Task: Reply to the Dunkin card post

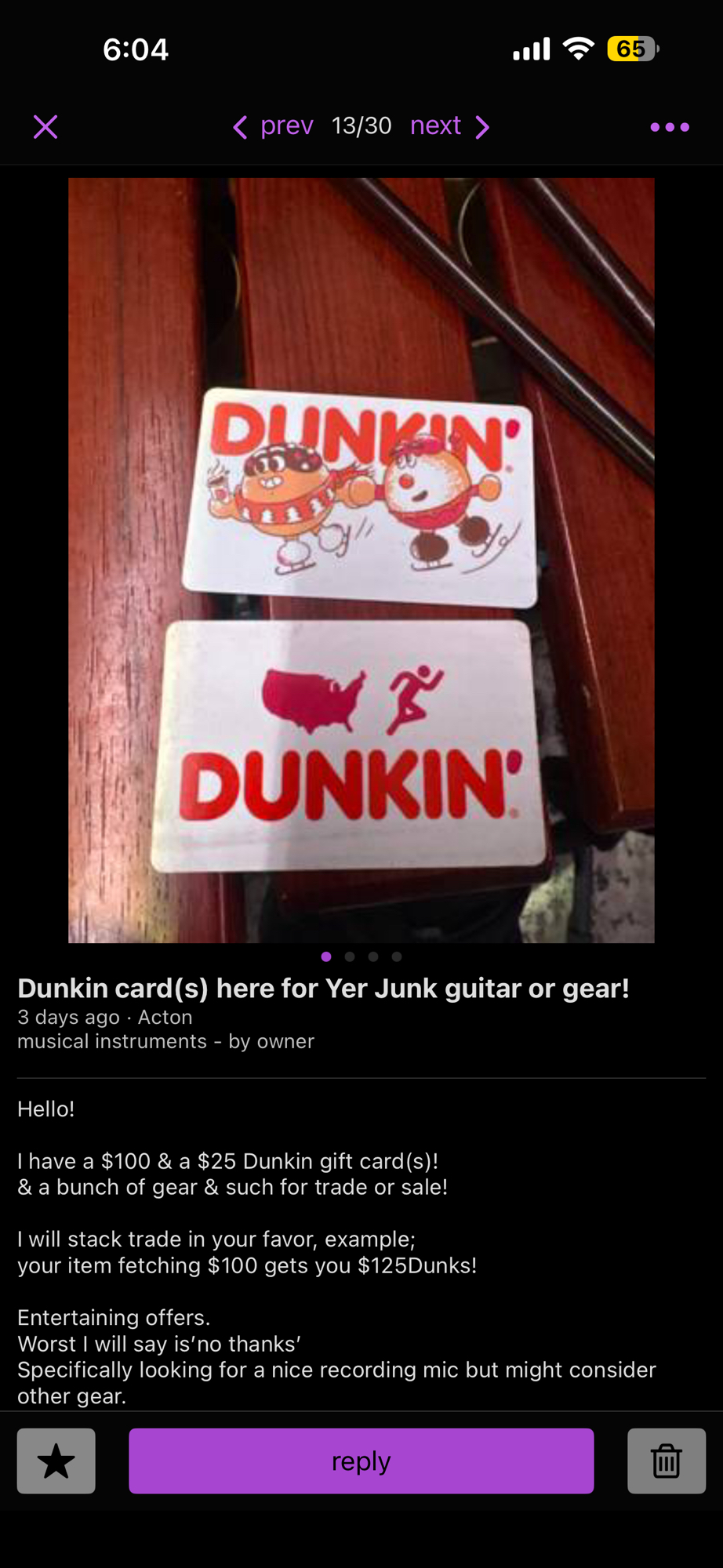Action: [x=361, y=1461]
